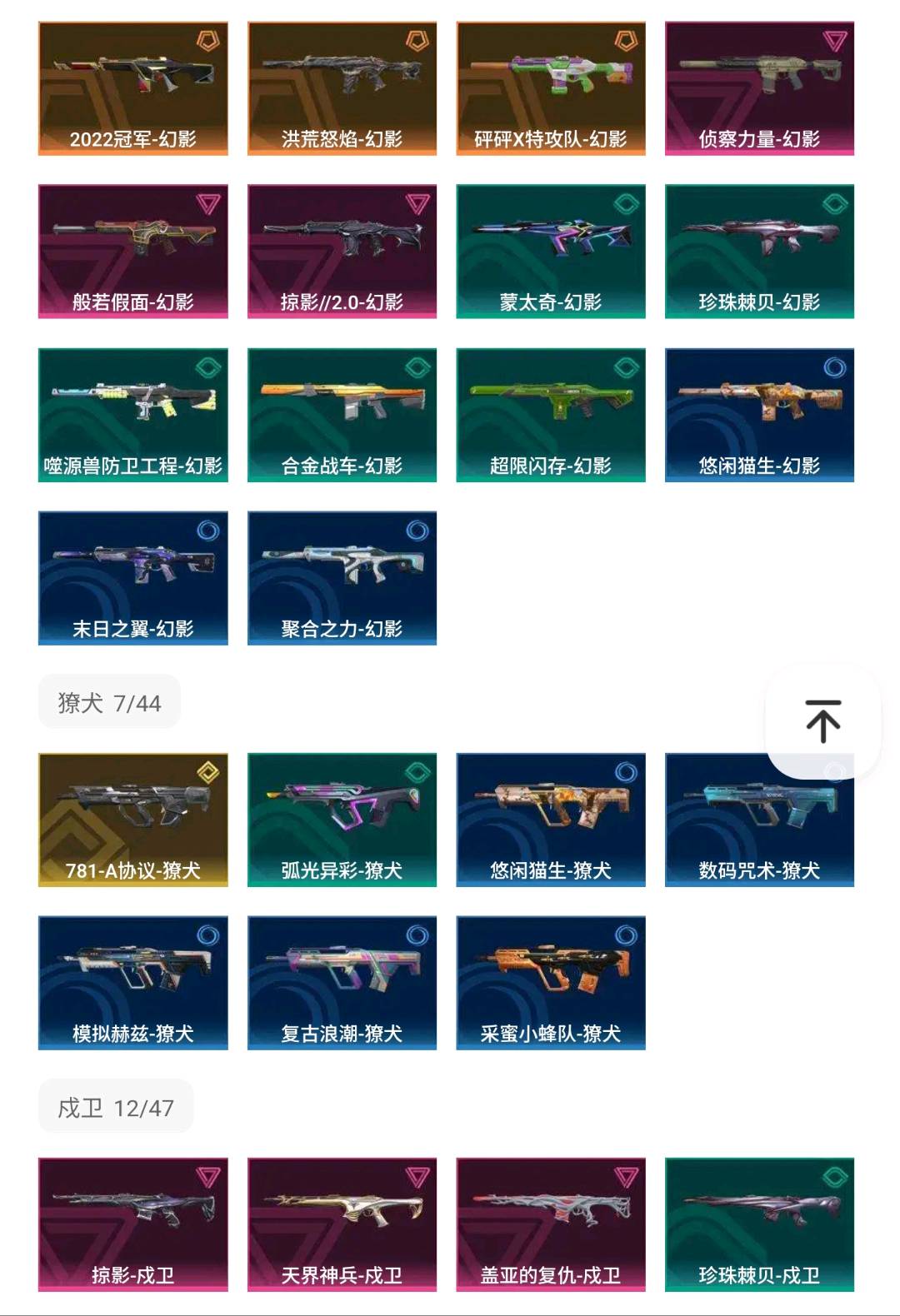Select the 掠影-戍卫 skin
The image size is (900, 1316).
[133, 1224]
